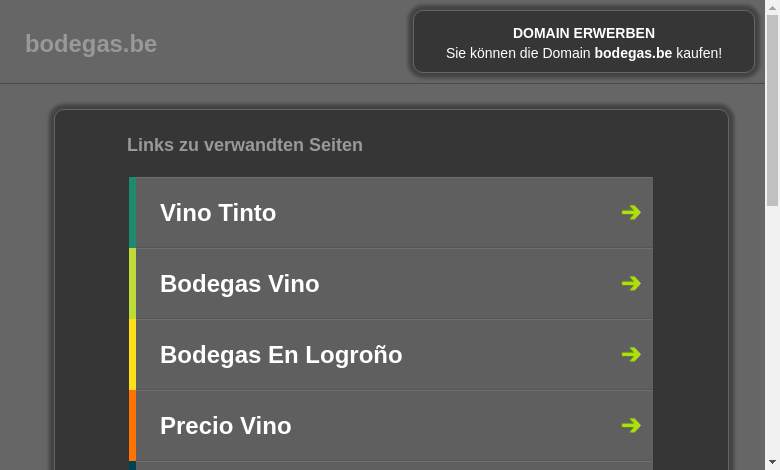Tap the Domain erwerben banner
This screenshot has height=470, width=780.
583,42
